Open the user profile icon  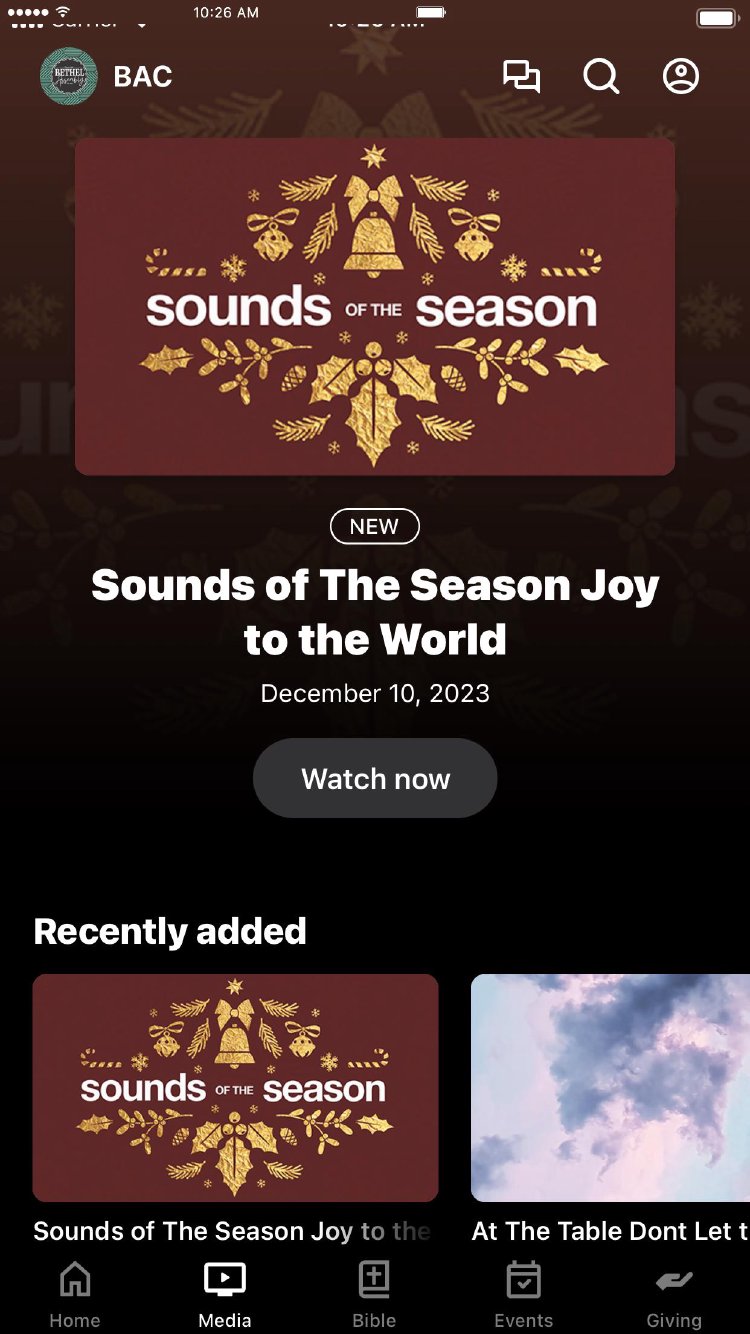pos(681,77)
